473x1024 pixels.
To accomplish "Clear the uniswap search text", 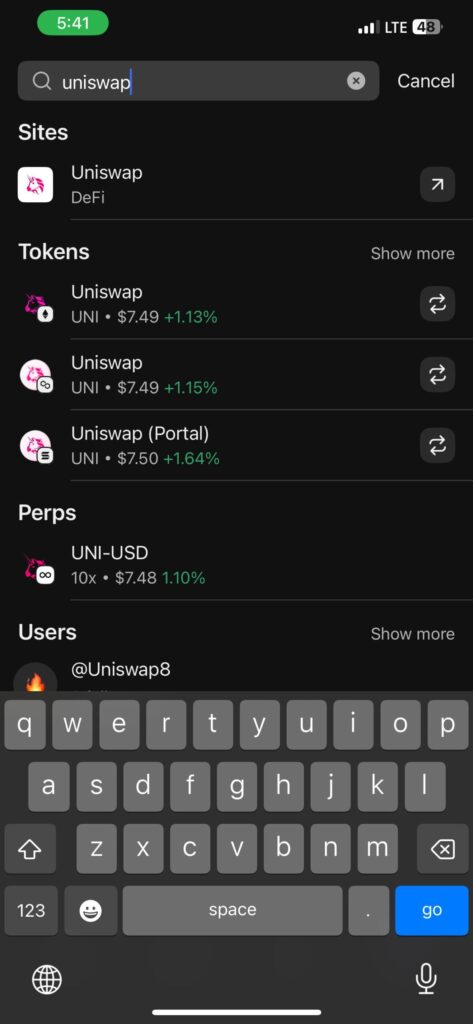I will click(355, 81).
